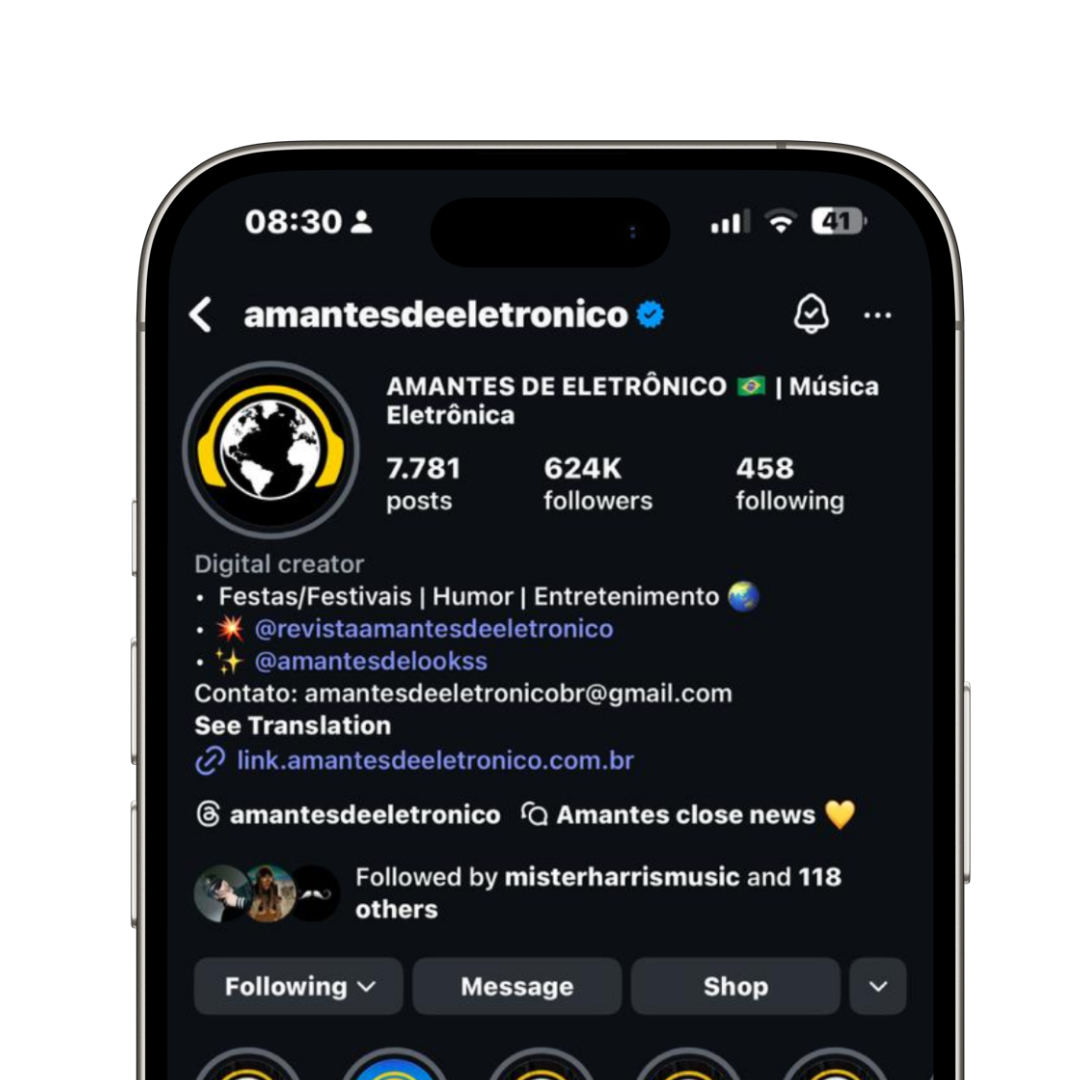Message this profile
This screenshot has width=1080, height=1080.
(517, 987)
